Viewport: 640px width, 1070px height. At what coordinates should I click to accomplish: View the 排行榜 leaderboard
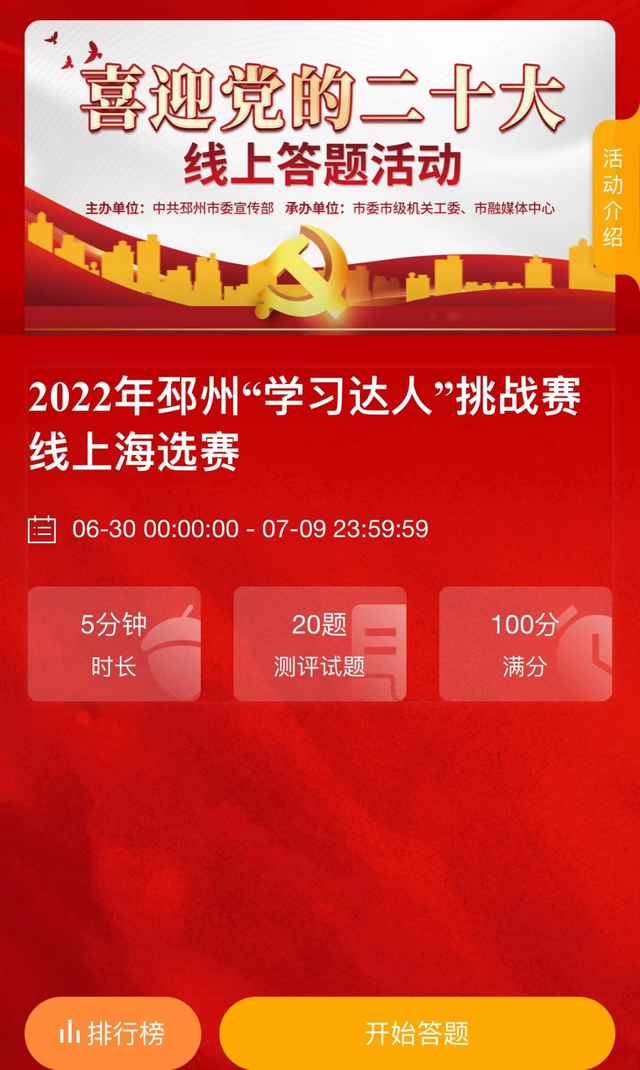coord(112,1033)
